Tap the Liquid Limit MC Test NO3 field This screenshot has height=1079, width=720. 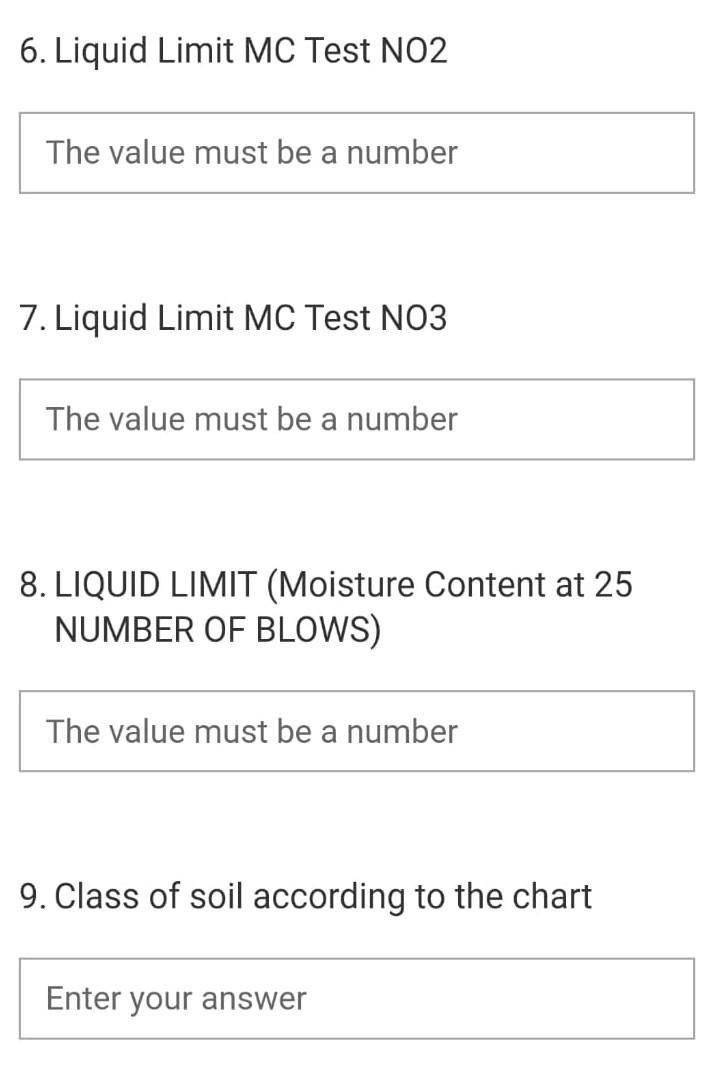(356, 419)
